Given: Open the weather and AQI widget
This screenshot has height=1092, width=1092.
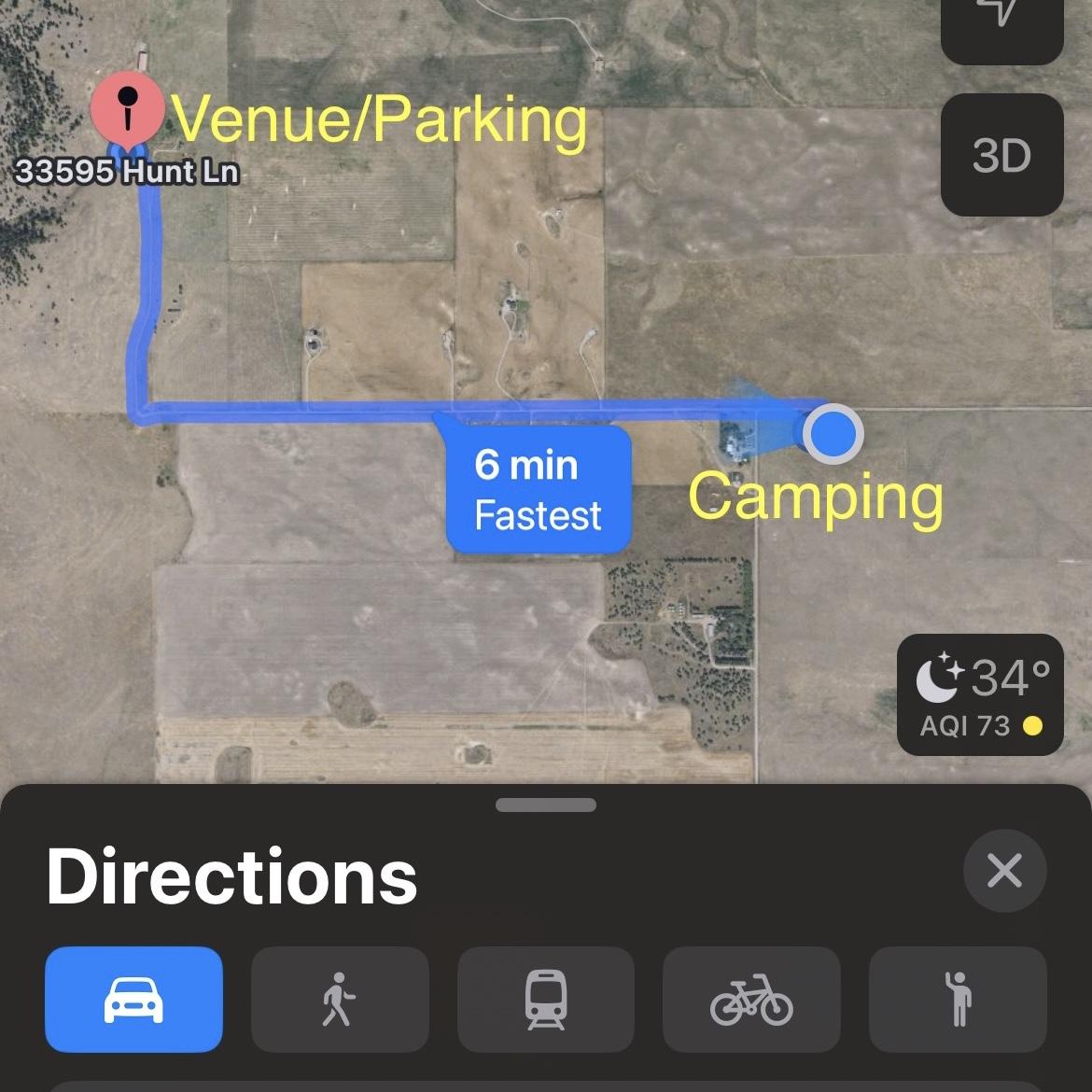Looking at the screenshot, I should tap(980, 694).
